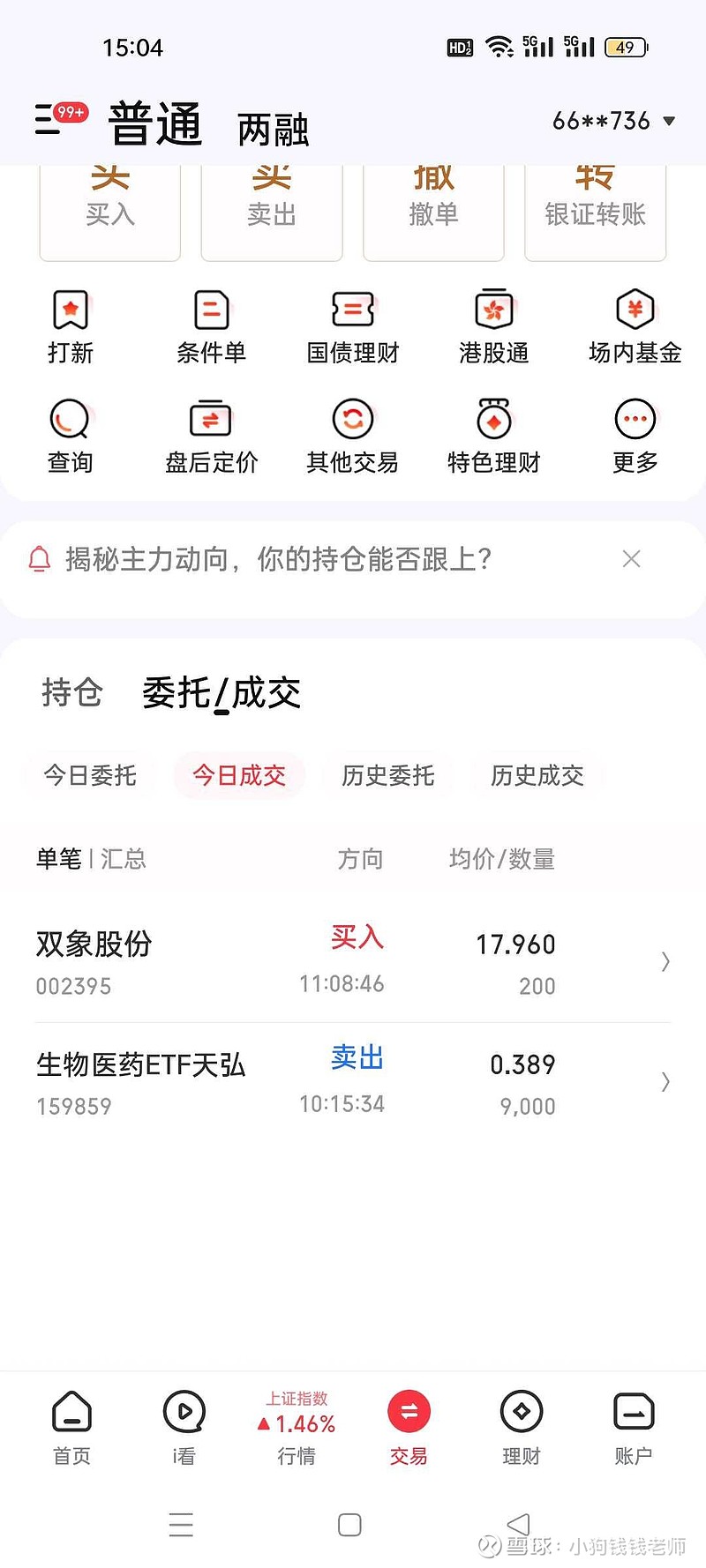Open the menu button with 99+ badge
This screenshot has height=1568, width=706.
click(x=55, y=119)
